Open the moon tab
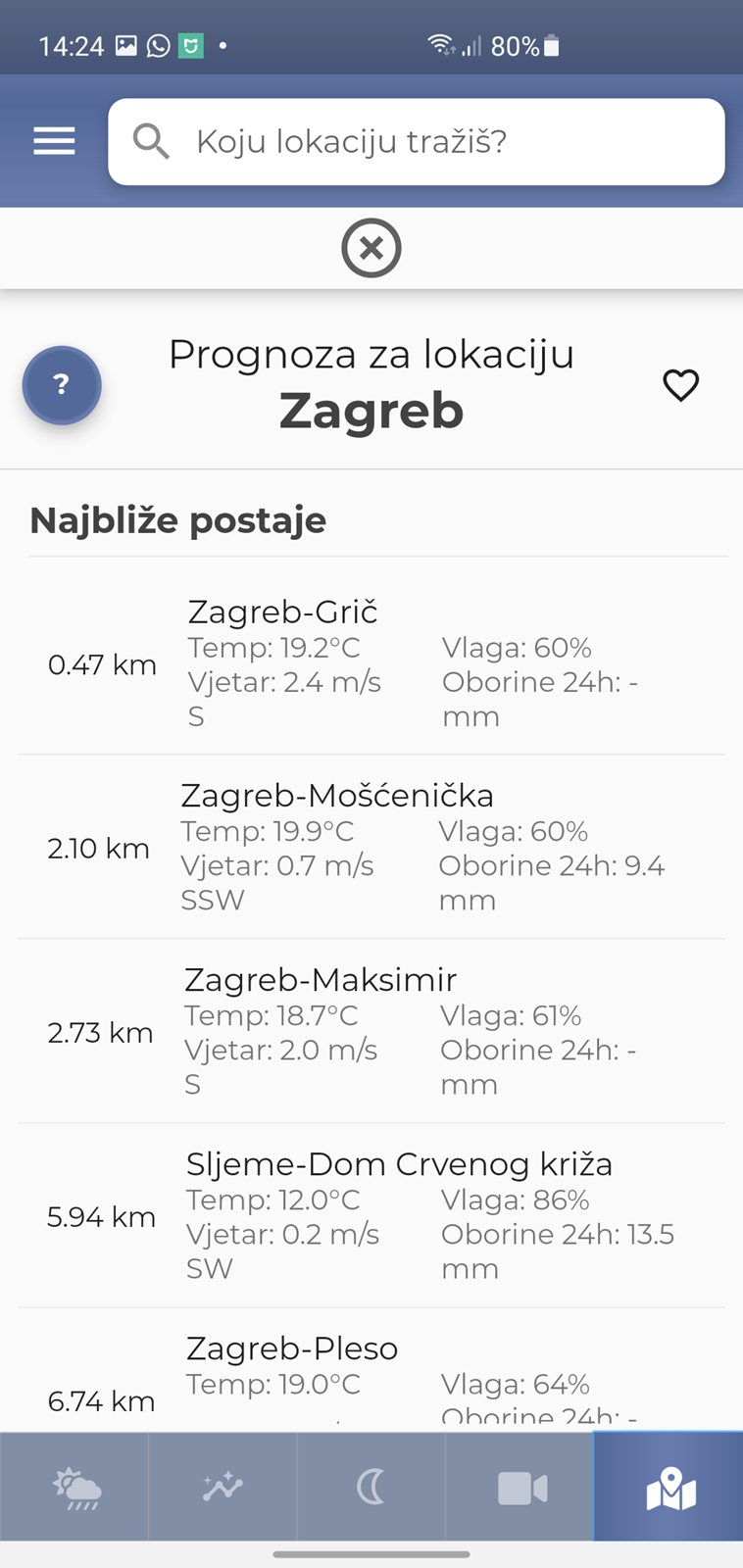 (371, 1487)
